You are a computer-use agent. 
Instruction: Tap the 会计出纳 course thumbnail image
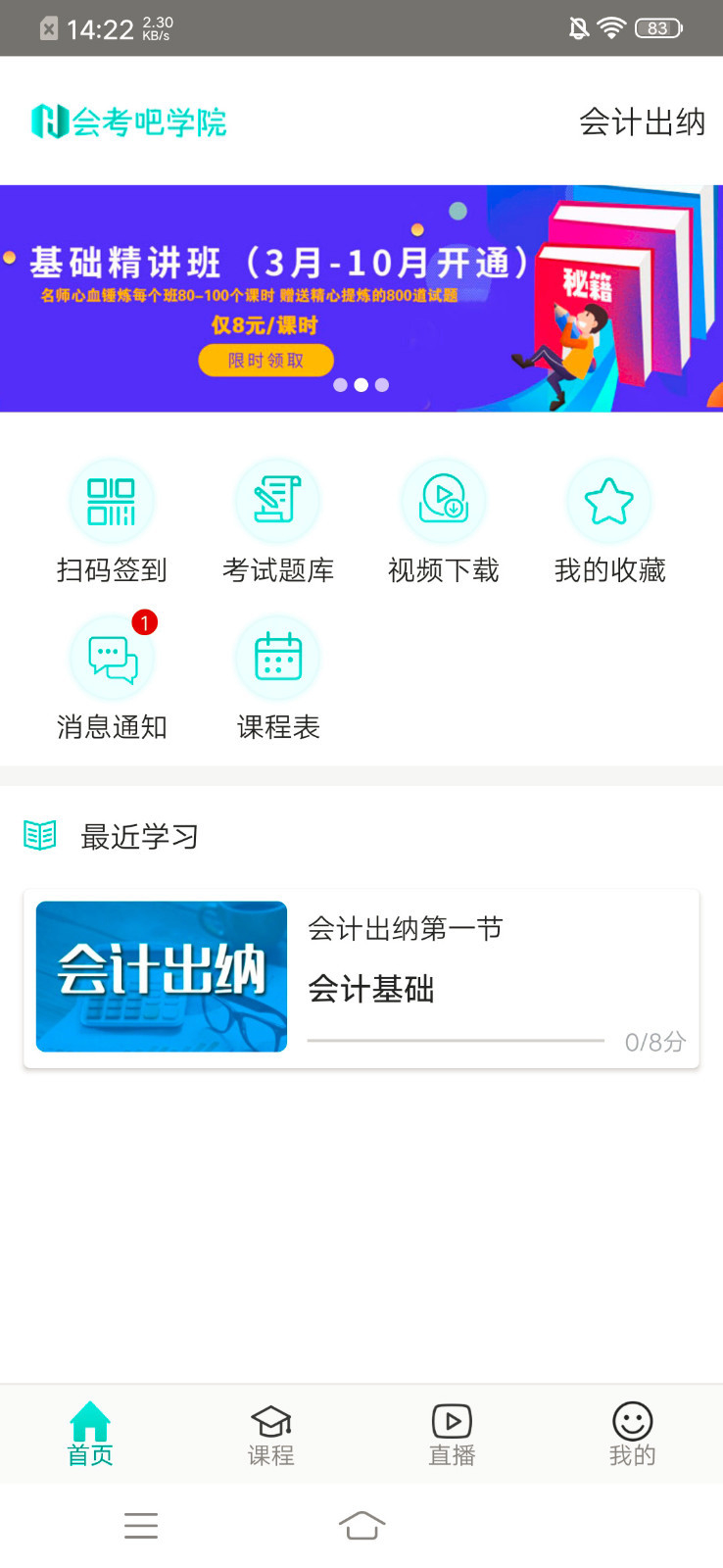(x=162, y=976)
